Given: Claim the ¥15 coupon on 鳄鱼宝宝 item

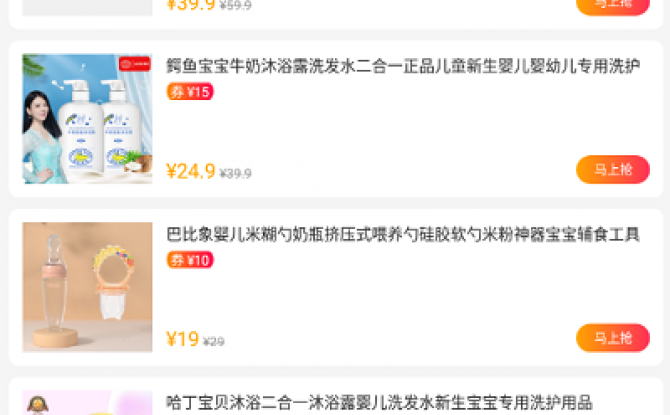Looking at the screenshot, I should (x=190, y=92).
